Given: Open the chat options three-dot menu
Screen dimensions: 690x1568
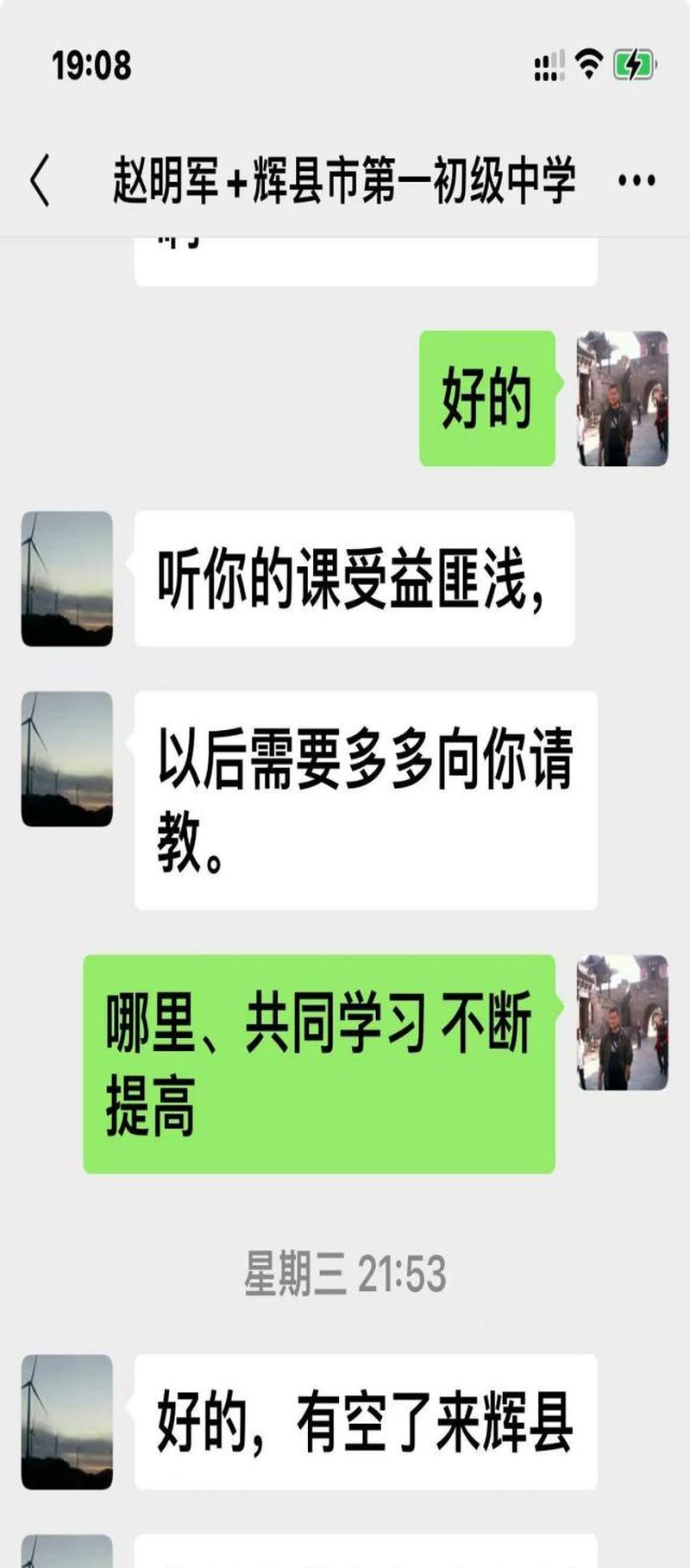Looking at the screenshot, I should [x=637, y=181].
